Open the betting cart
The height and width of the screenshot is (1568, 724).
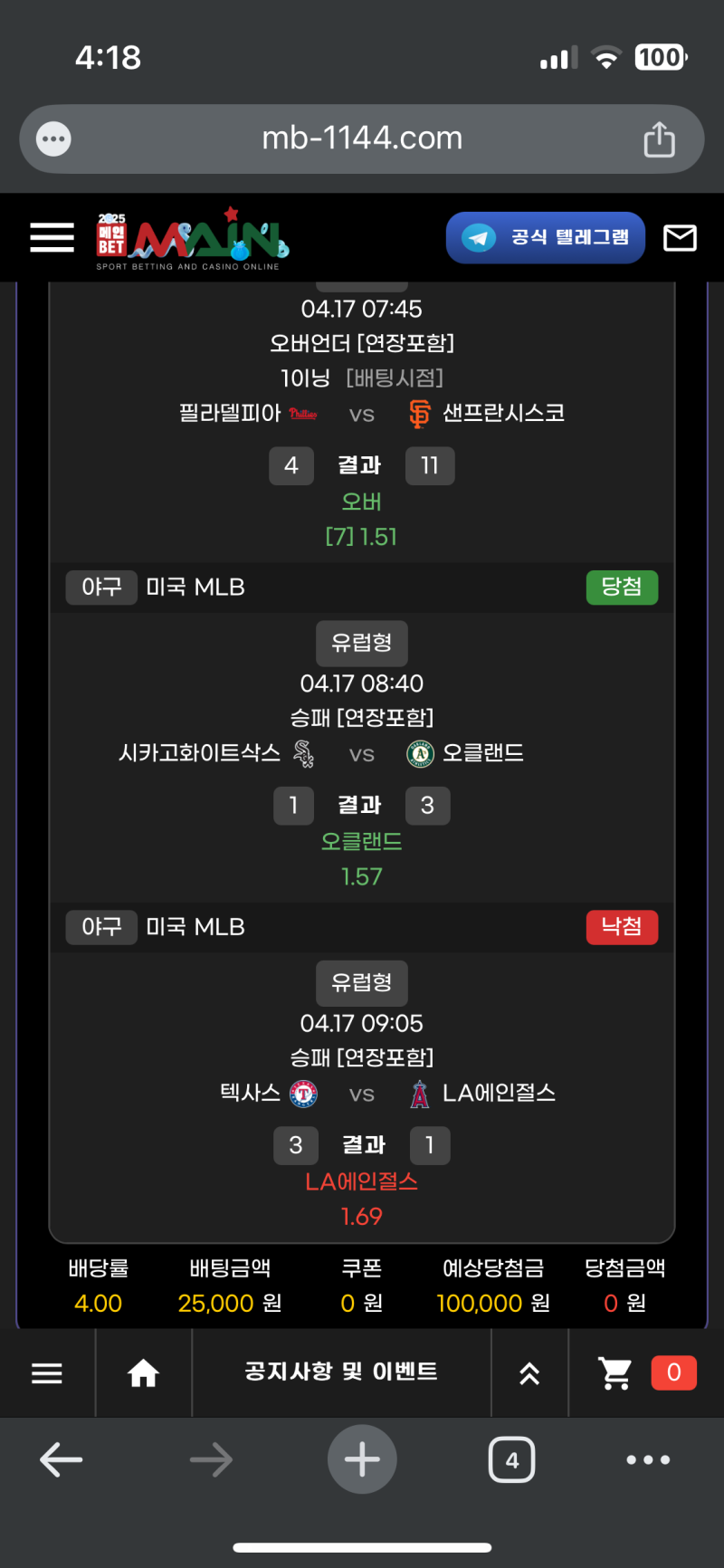(616, 1373)
